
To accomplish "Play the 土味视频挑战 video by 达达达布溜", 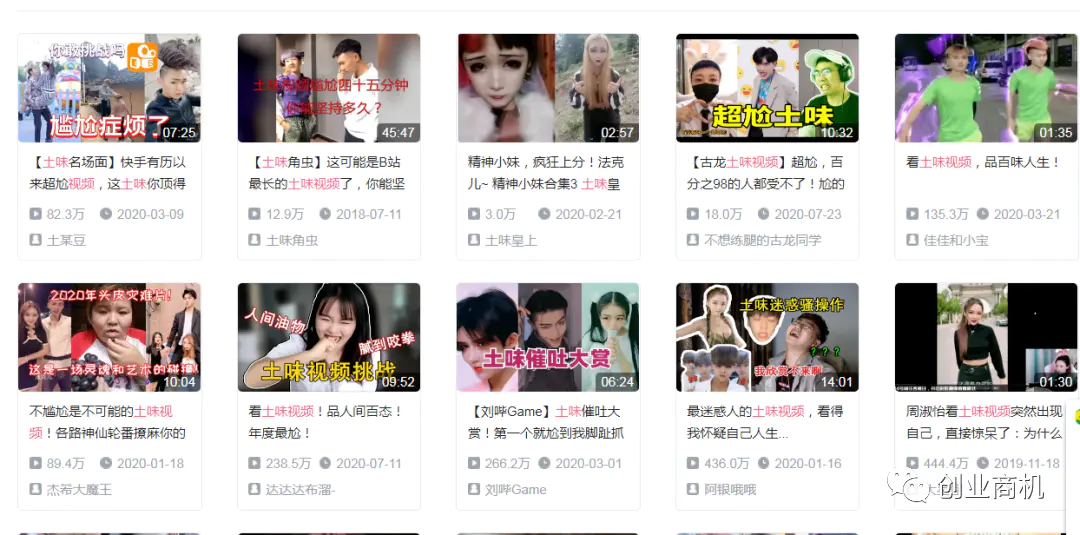I will click(328, 337).
